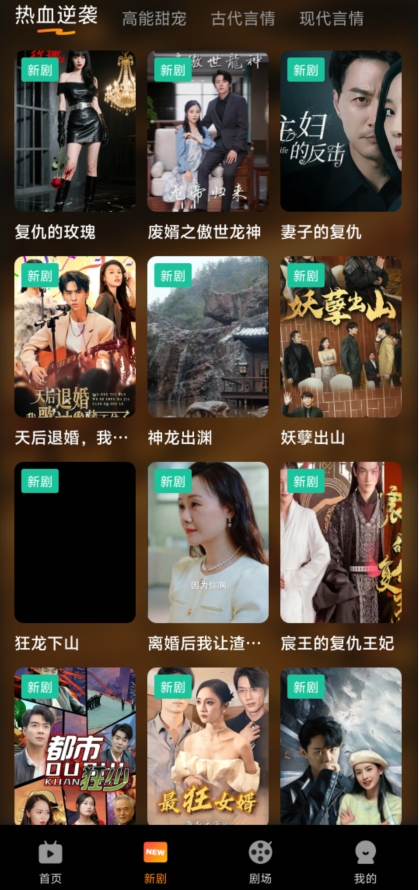The width and height of the screenshot is (419, 890).
Task: Tap the 新剧 bottom tab
Action: (x=155, y=861)
